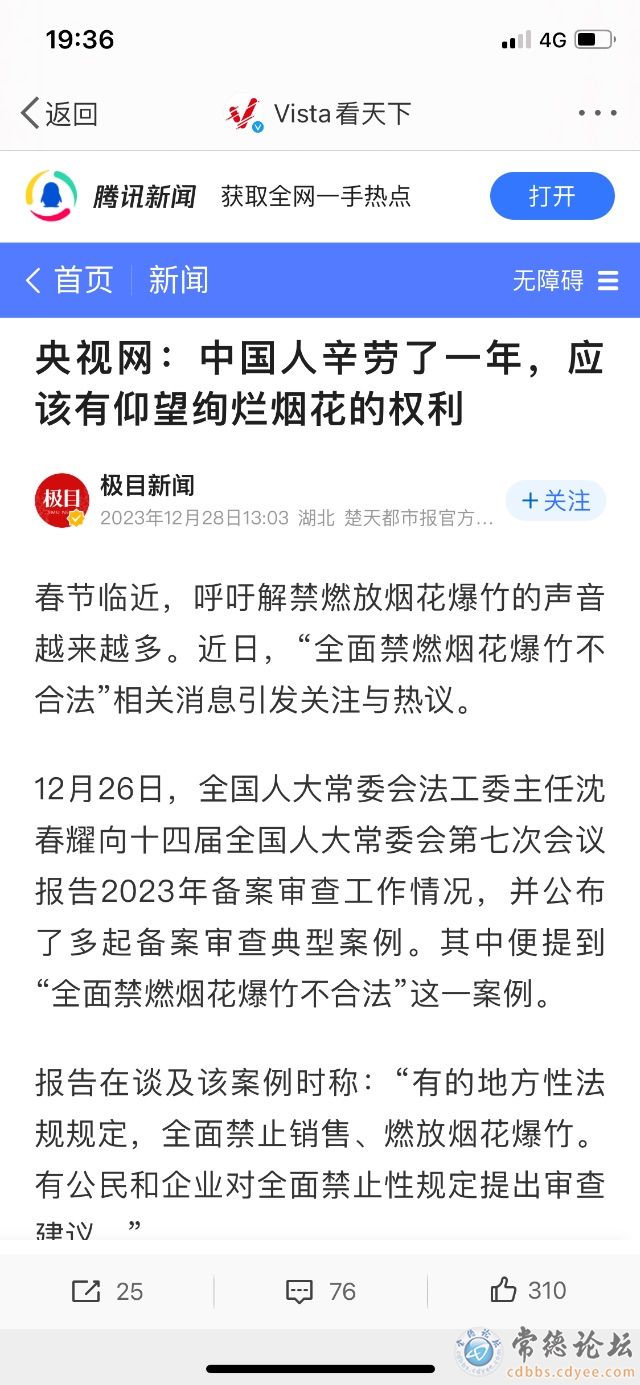Open 极目新闻 publisher profile

point(146,487)
